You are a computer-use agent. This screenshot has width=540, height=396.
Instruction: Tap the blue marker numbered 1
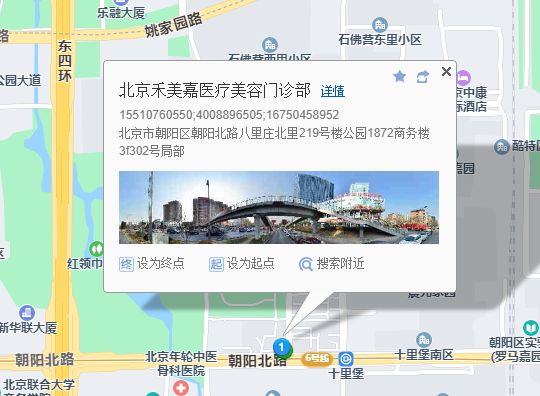tap(282, 347)
